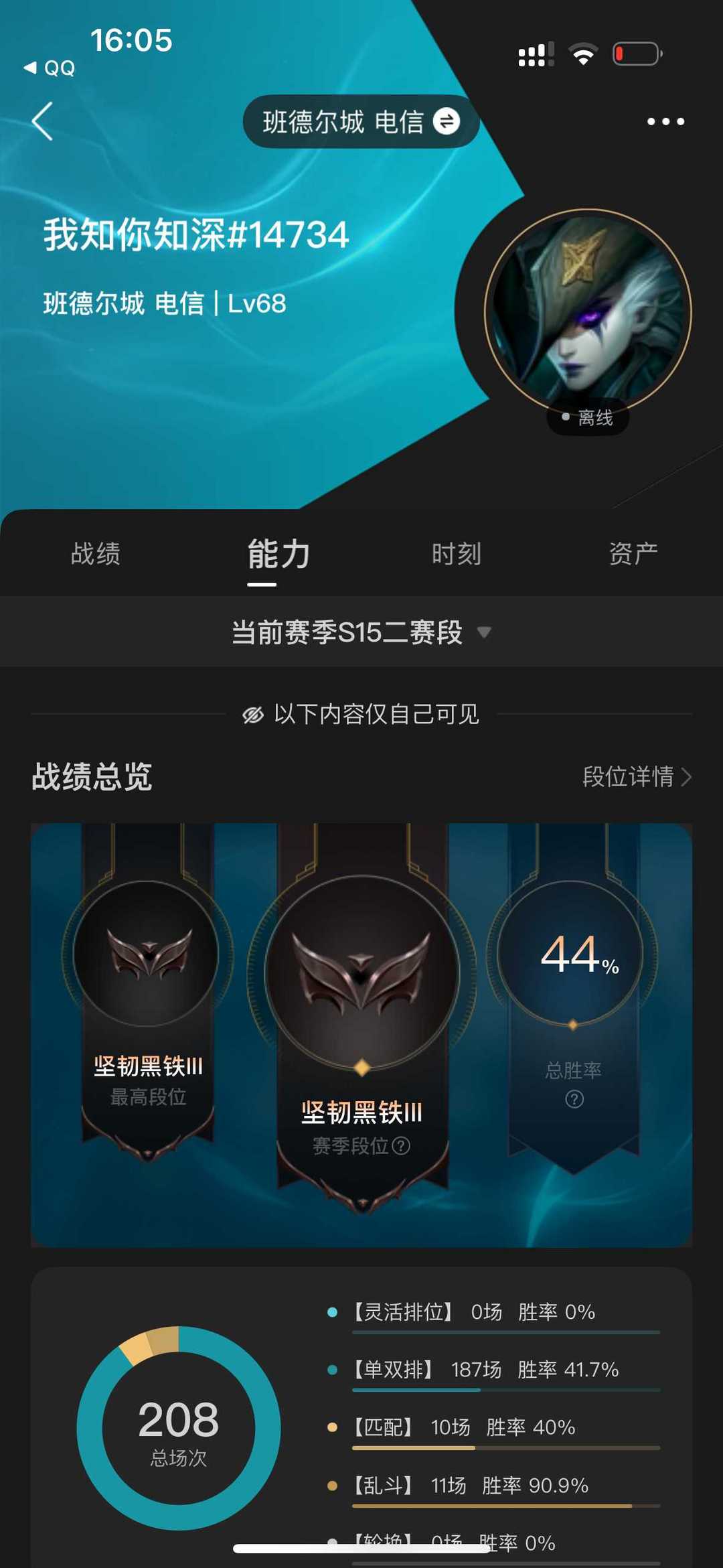
Task: Expand the 当前赛季S15二赛段 season dropdown
Action: click(x=361, y=632)
